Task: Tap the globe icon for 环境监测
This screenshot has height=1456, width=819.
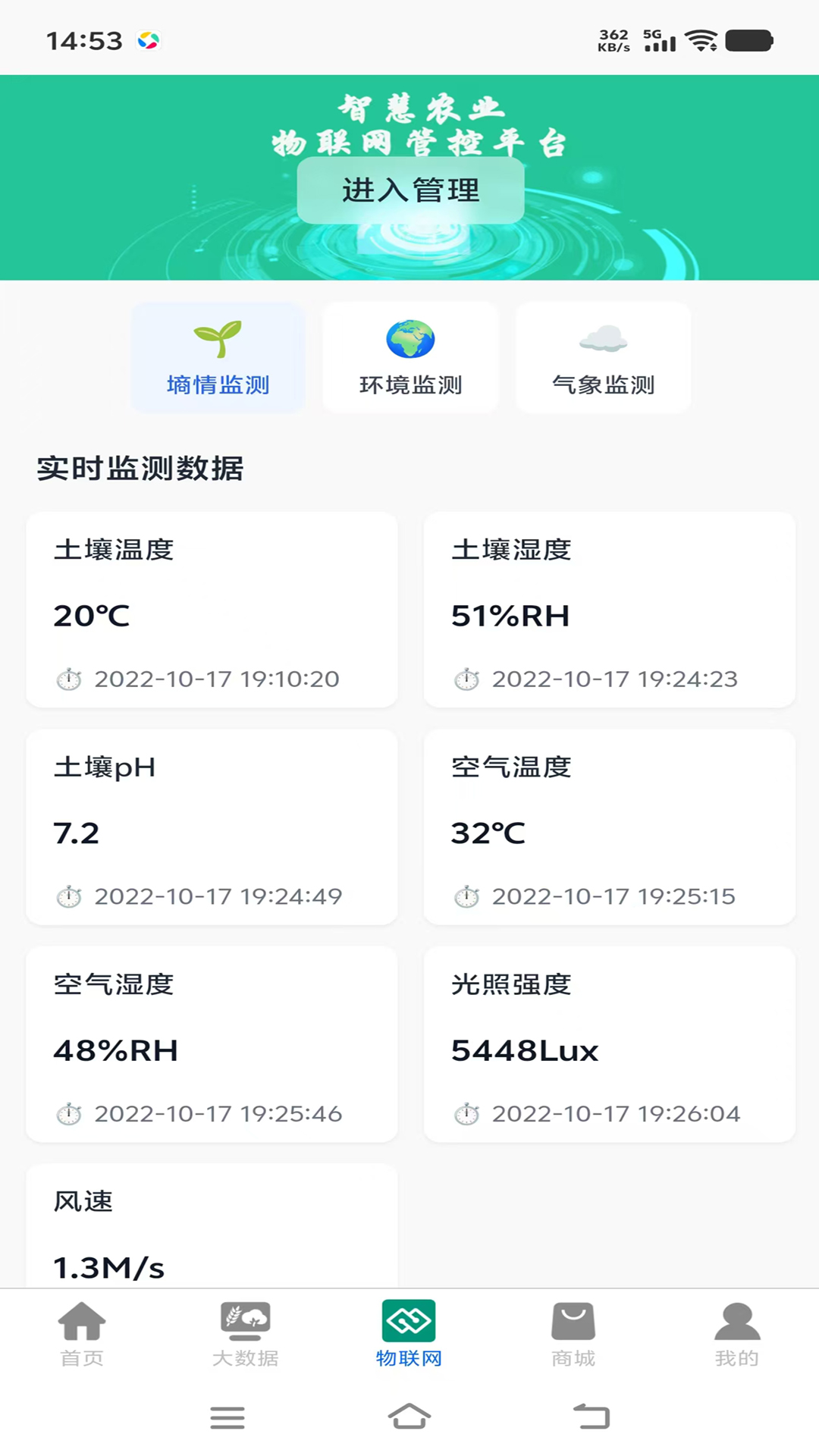Action: (410, 339)
